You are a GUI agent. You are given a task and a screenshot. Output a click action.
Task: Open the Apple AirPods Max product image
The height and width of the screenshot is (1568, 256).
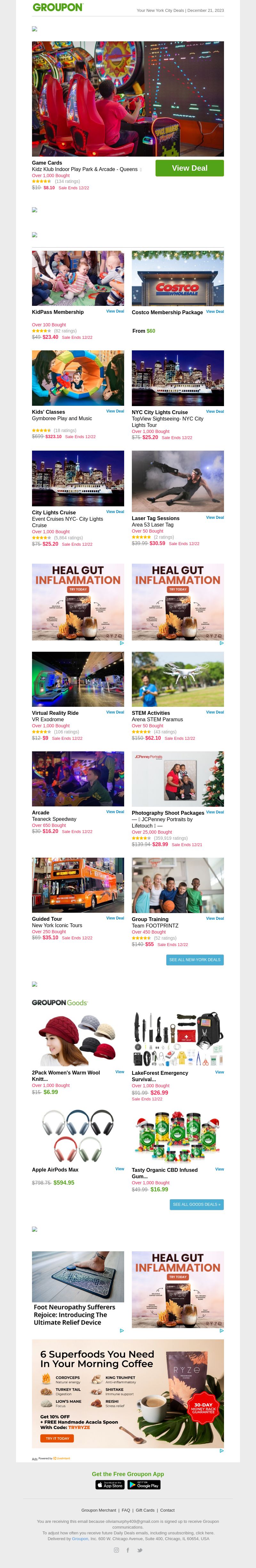pyautogui.click(x=78, y=1135)
